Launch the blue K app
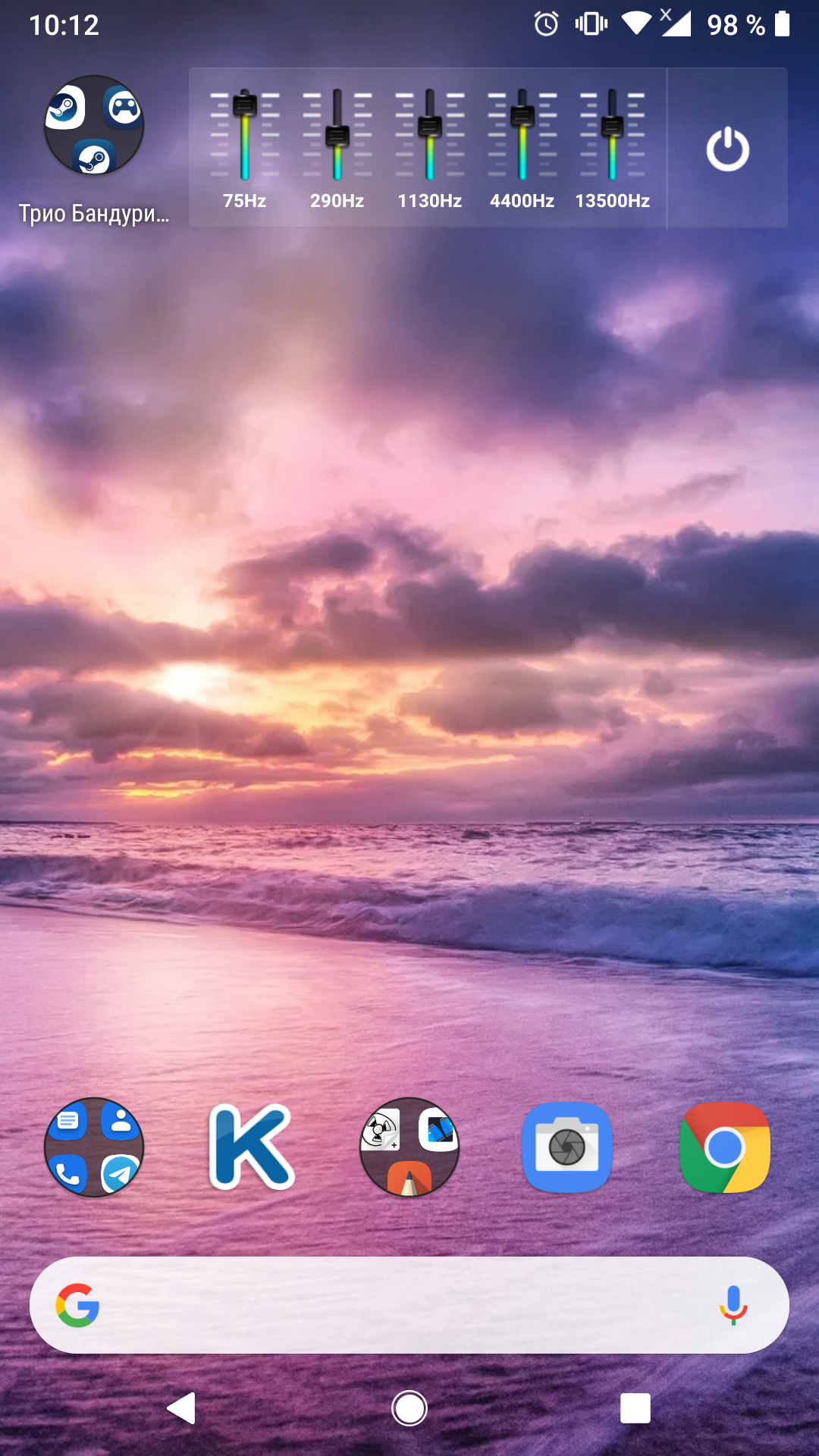 pos(252,1147)
